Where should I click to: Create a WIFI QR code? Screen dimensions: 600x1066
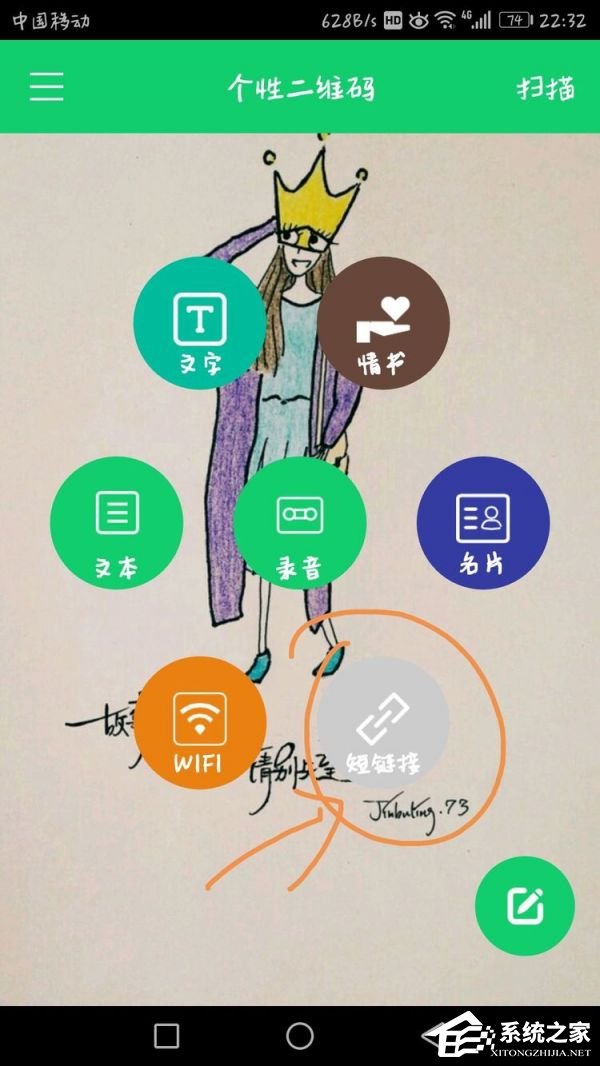[x=200, y=723]
